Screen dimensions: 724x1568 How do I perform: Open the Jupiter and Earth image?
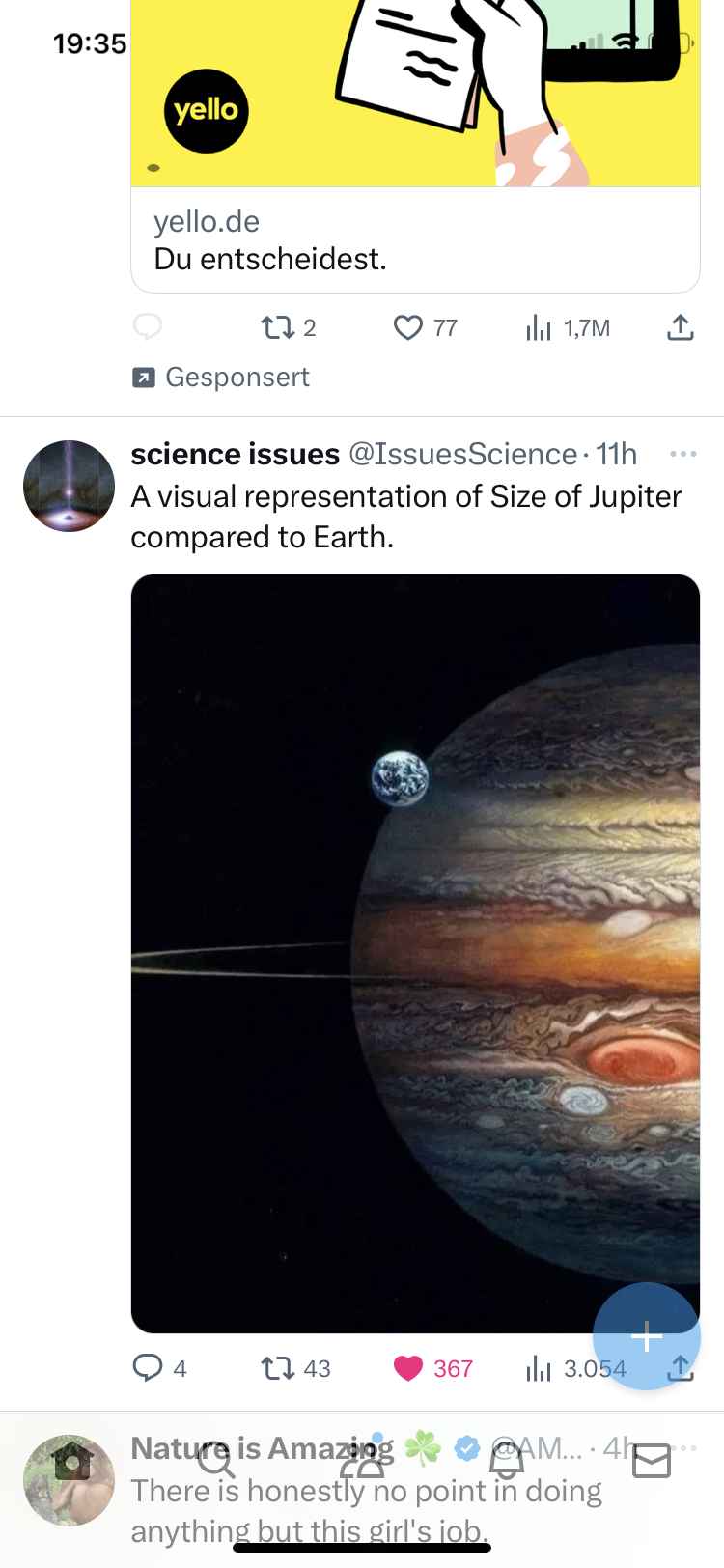click(x=415, y=953)
